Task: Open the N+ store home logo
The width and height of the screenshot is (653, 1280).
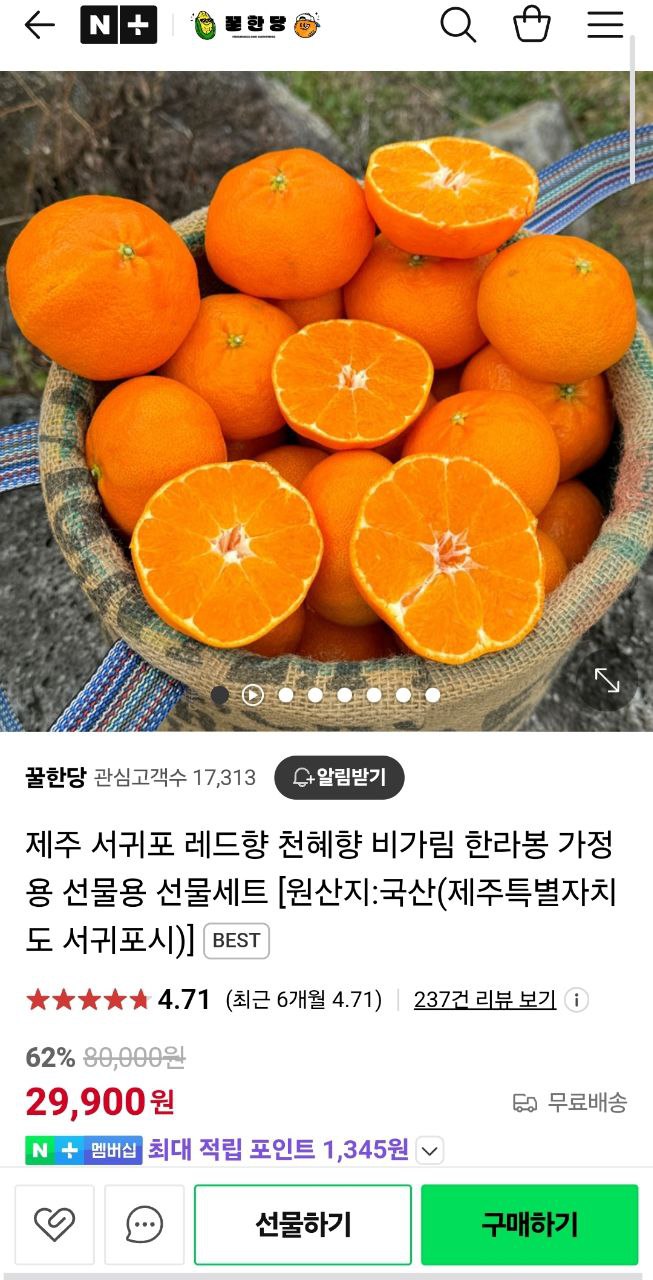Action: pos(118,26)
